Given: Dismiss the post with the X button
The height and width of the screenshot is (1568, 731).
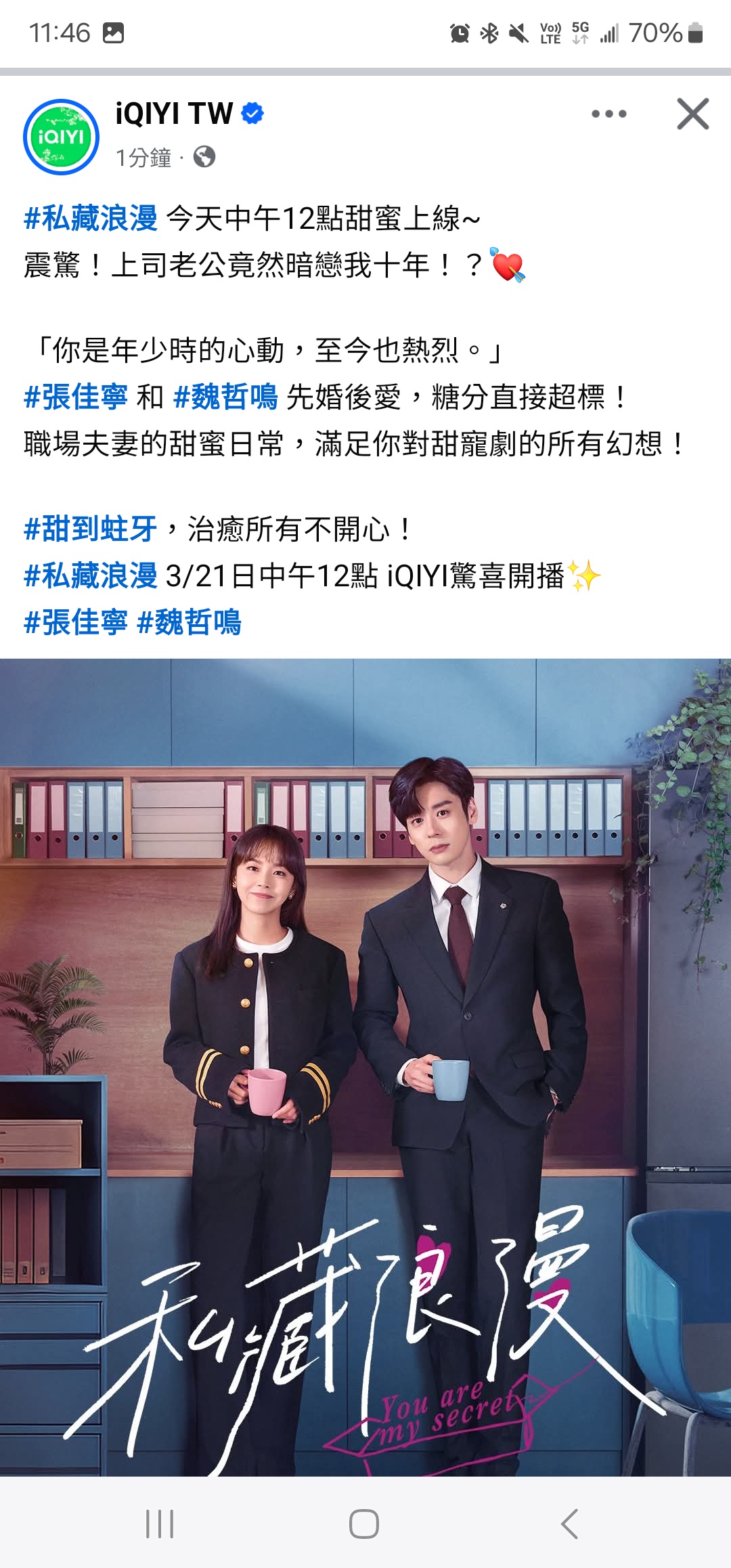Looking at the screenshot, I should click(692, 114).
